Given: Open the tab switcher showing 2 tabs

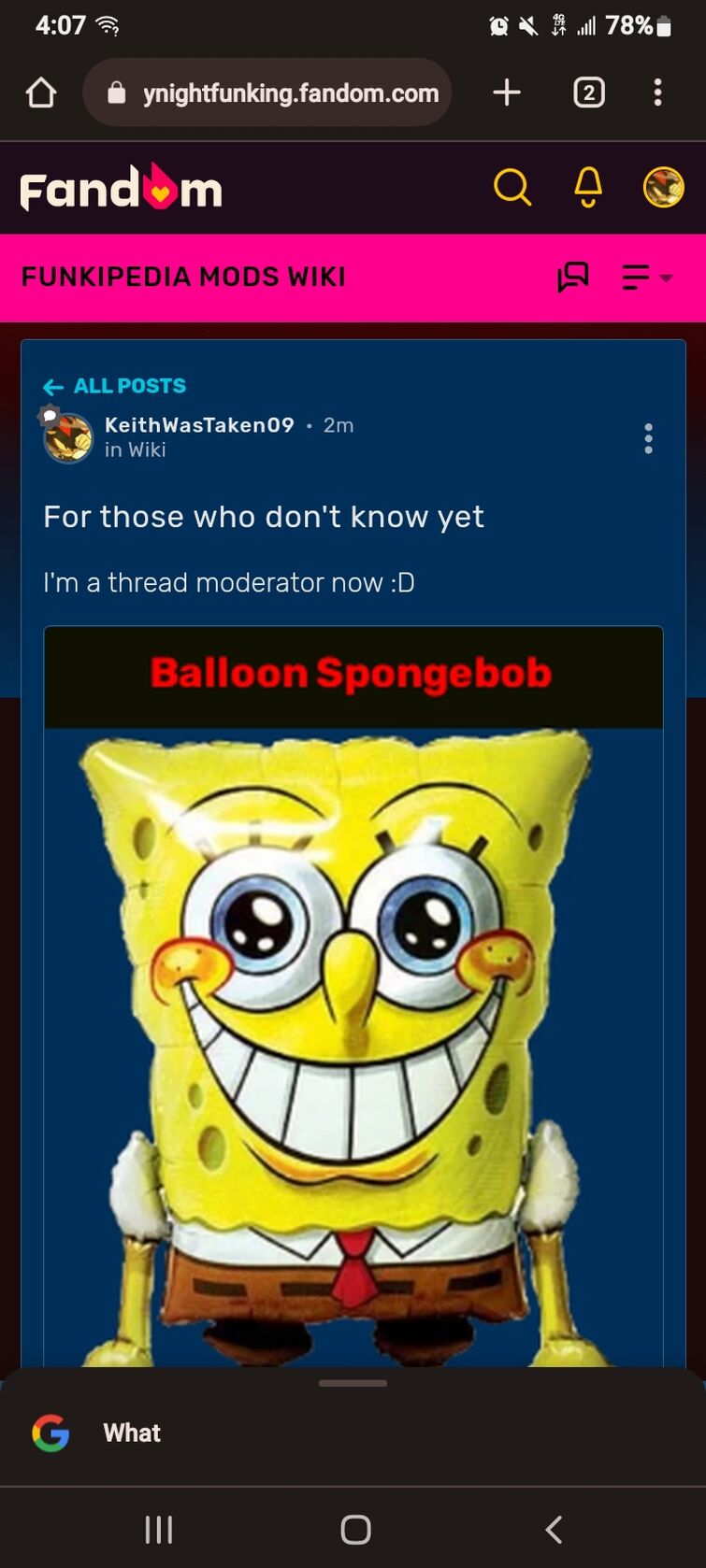Looking at the screenshot, I should (x=588, y=93).
